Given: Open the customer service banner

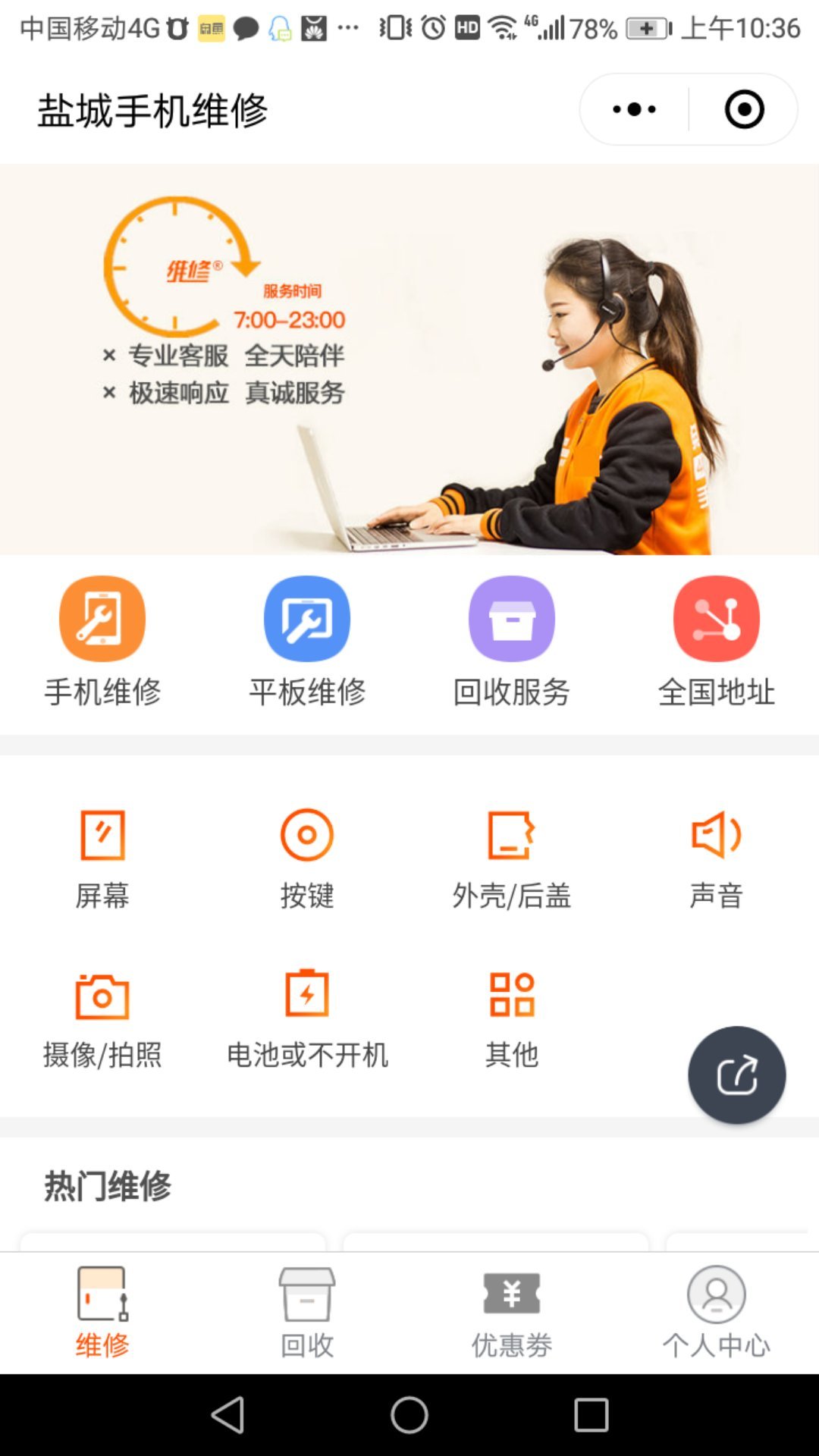Looking at the screenshot, I should 409,359.
